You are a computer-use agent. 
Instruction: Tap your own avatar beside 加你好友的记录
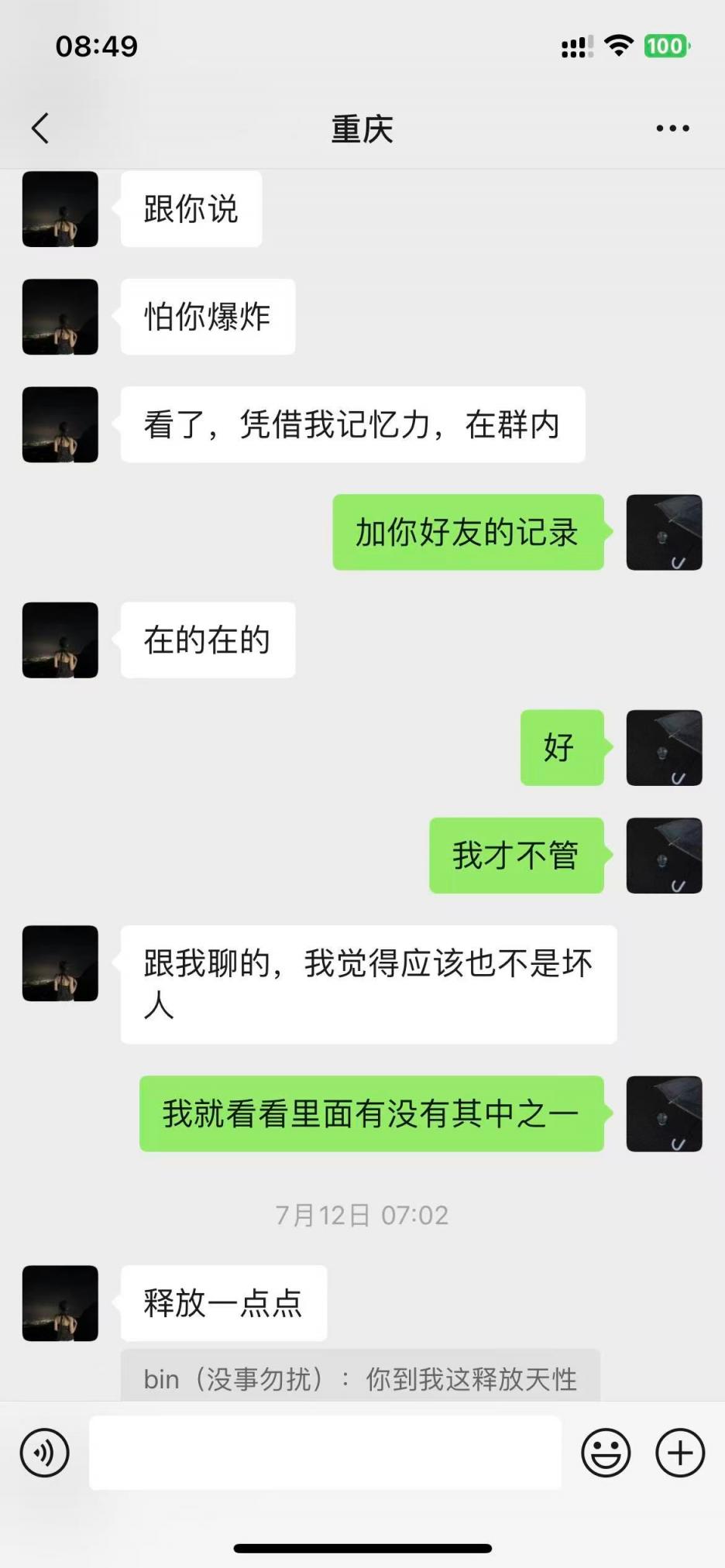tap(664, 533)
